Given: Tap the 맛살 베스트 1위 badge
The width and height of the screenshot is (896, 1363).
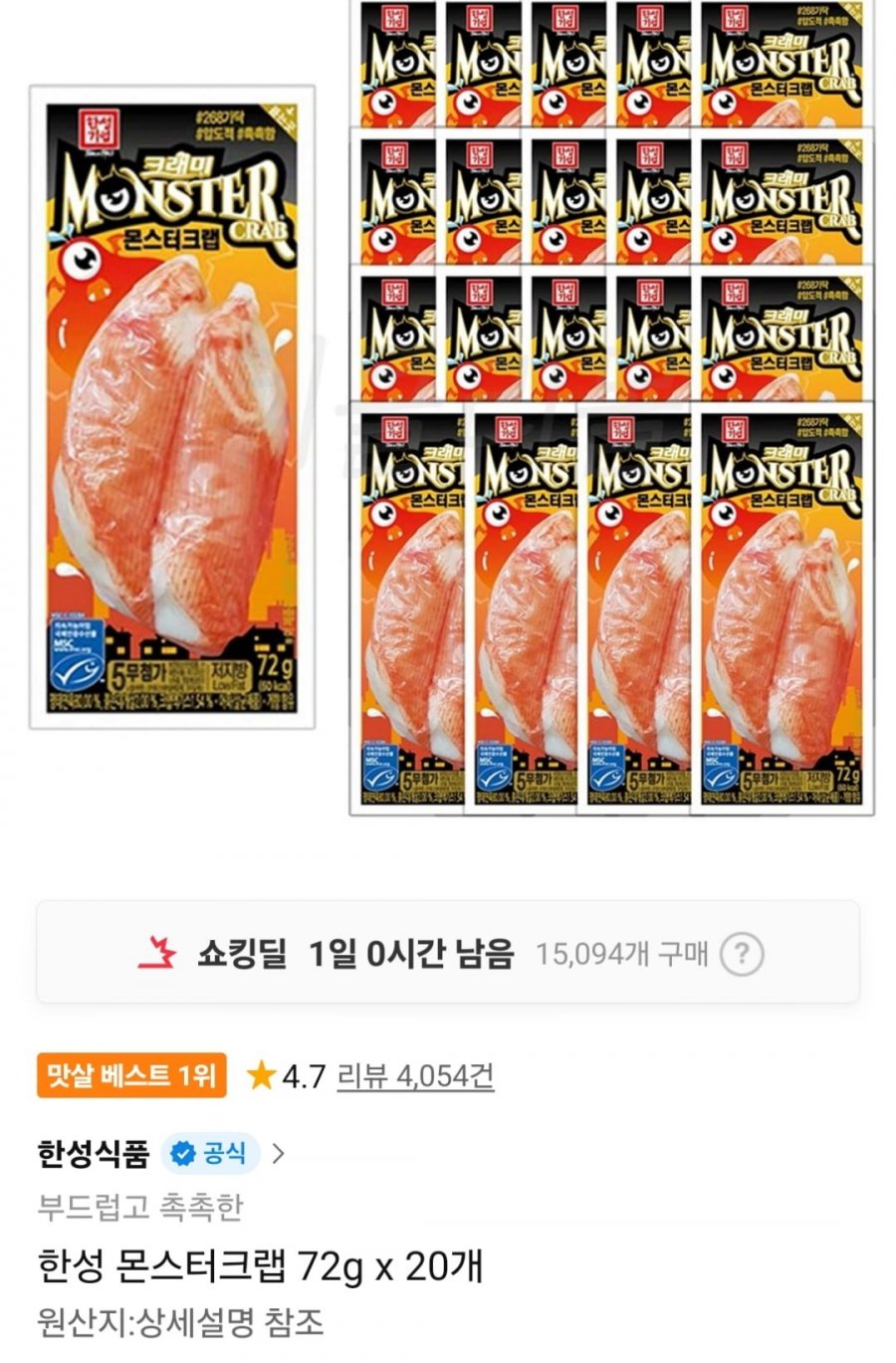Looking at the screenshot, I should point(131,1075).
